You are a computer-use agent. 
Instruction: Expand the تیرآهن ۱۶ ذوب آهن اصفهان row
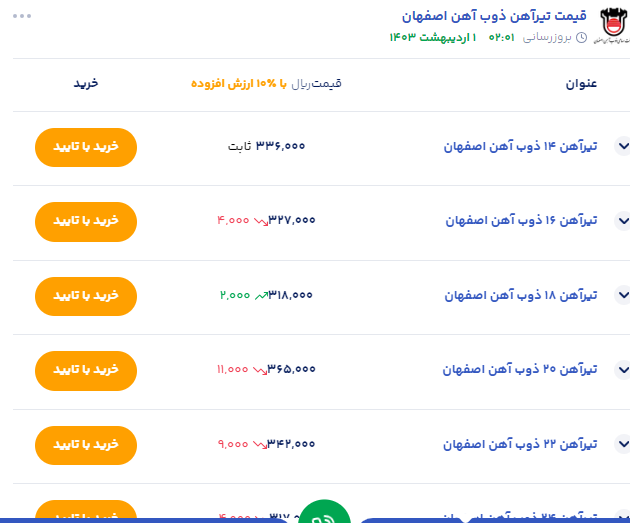tap(622, 221)
